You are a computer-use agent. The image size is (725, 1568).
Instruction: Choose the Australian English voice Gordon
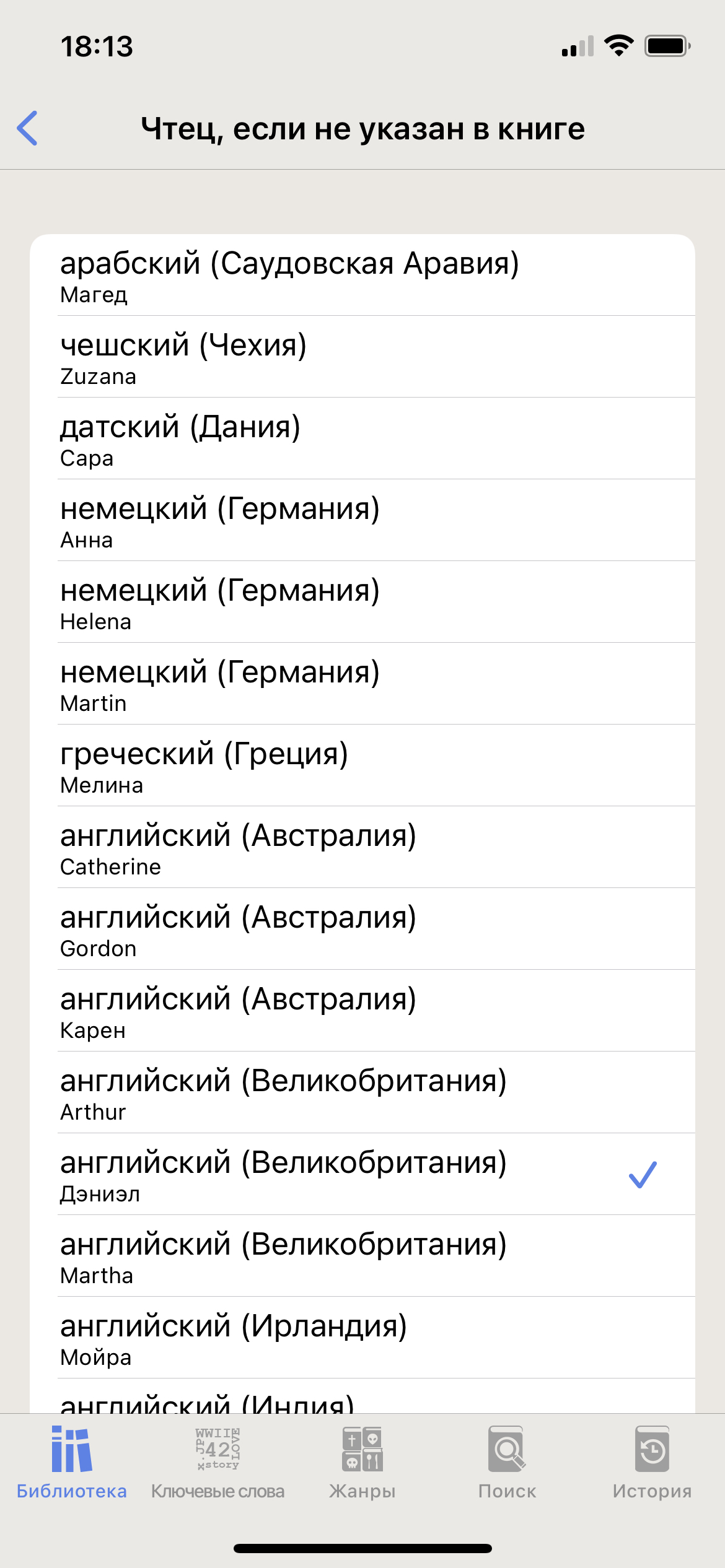(362, 929)
